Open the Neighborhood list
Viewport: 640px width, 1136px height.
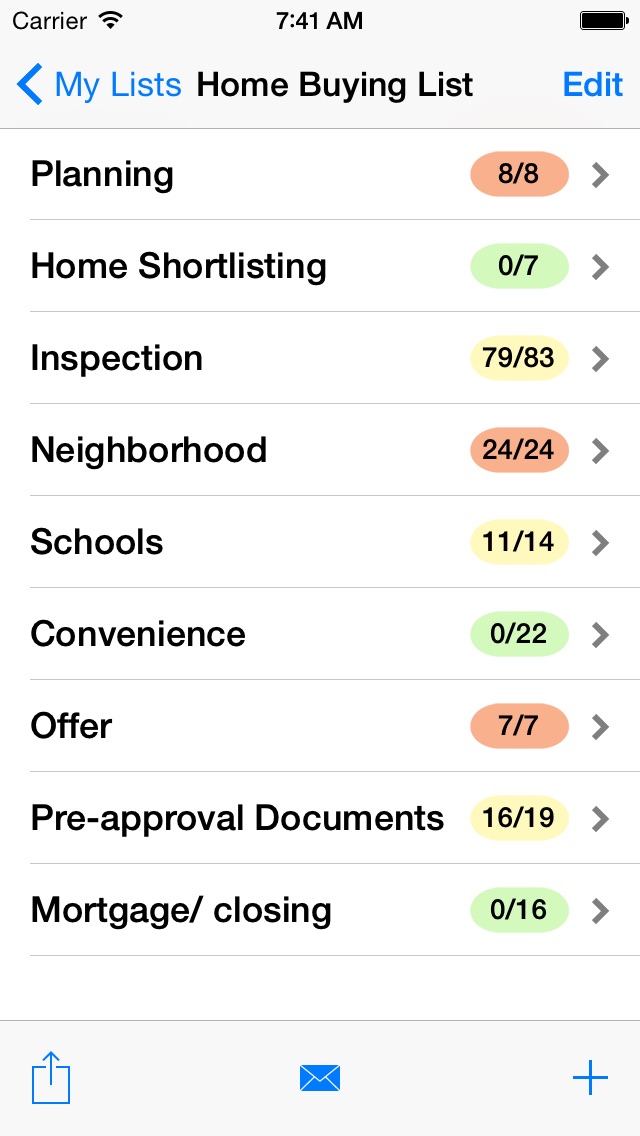320,450
